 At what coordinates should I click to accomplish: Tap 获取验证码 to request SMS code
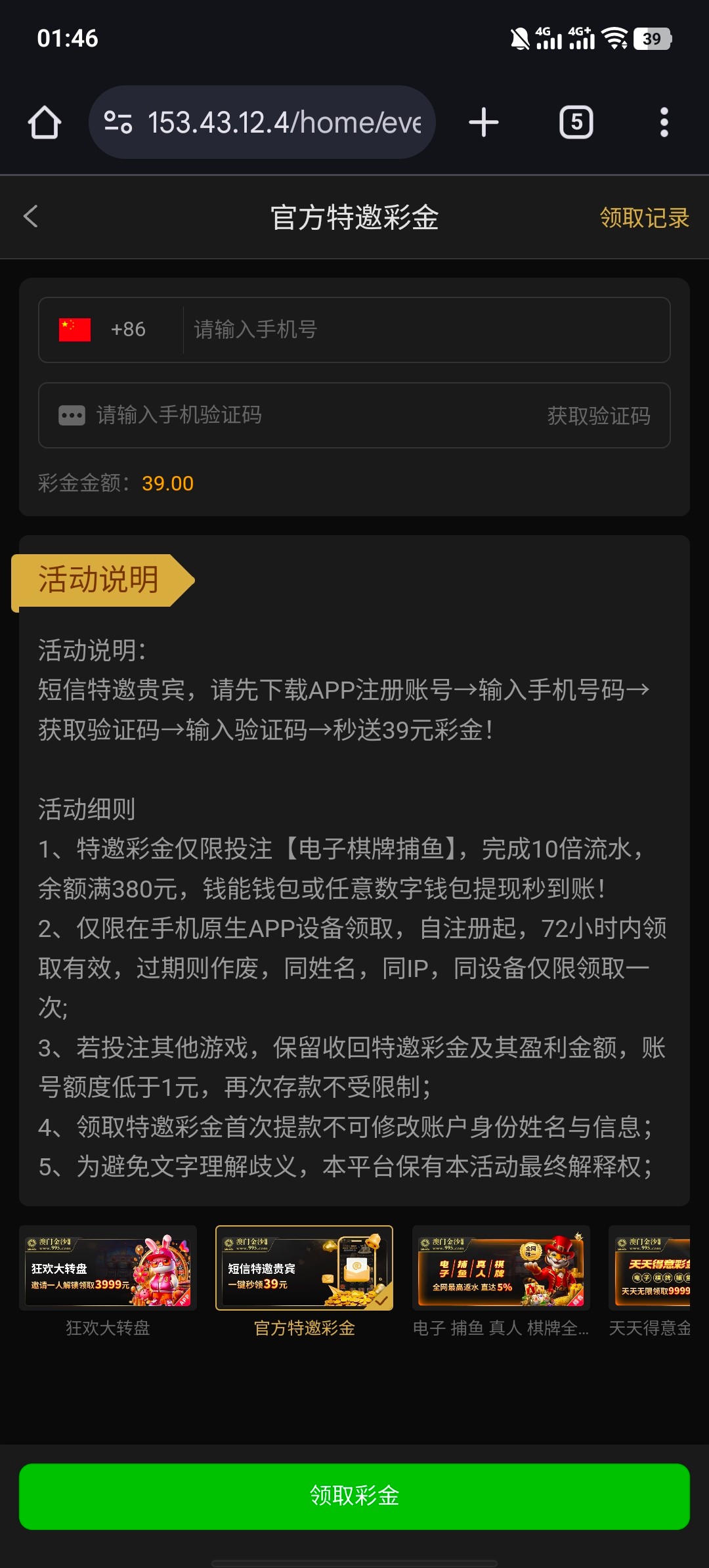[599, 415]
